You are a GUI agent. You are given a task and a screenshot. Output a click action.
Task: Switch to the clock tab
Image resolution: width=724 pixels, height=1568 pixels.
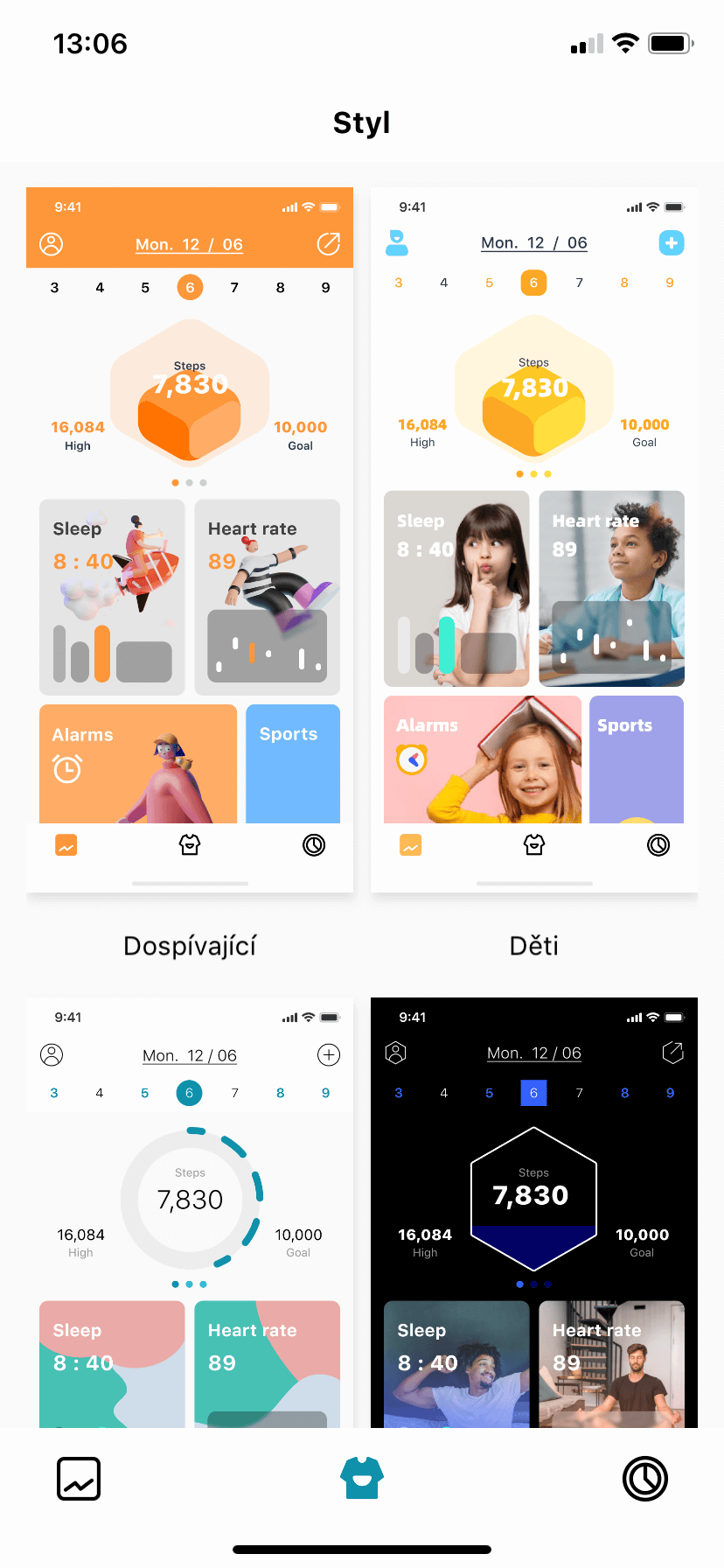coord(645,1479)
